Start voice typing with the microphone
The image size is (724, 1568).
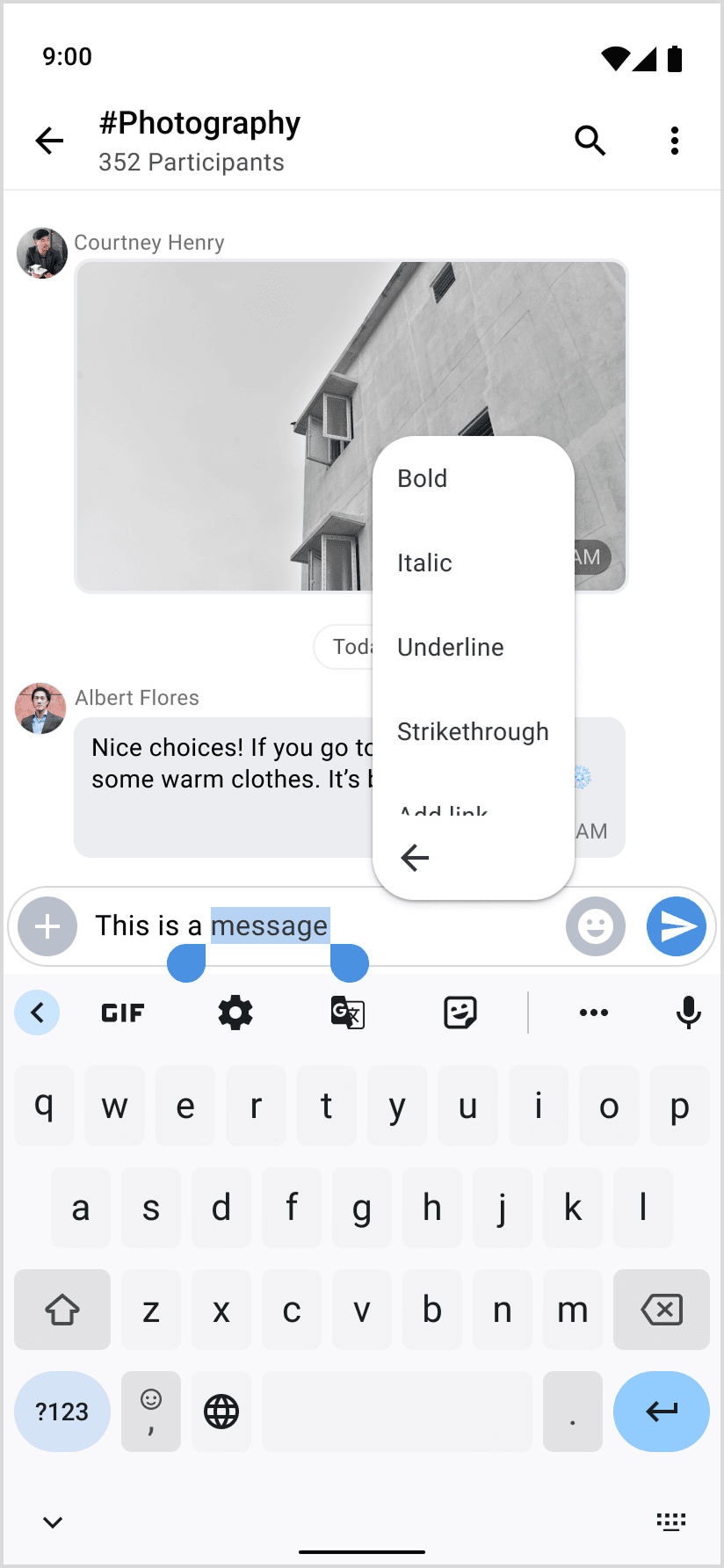[688, 1013]
